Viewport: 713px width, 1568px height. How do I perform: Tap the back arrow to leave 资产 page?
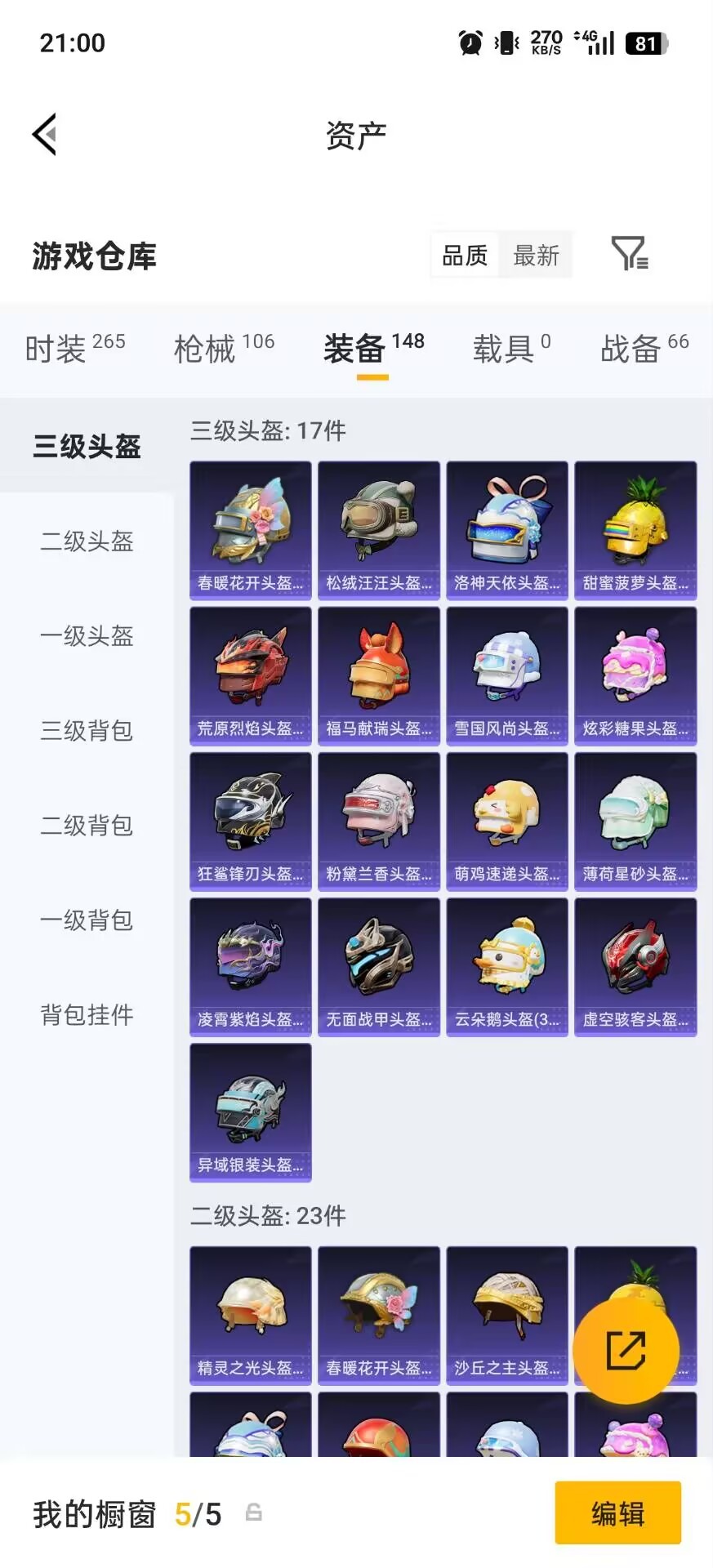[x=45, y=135]
